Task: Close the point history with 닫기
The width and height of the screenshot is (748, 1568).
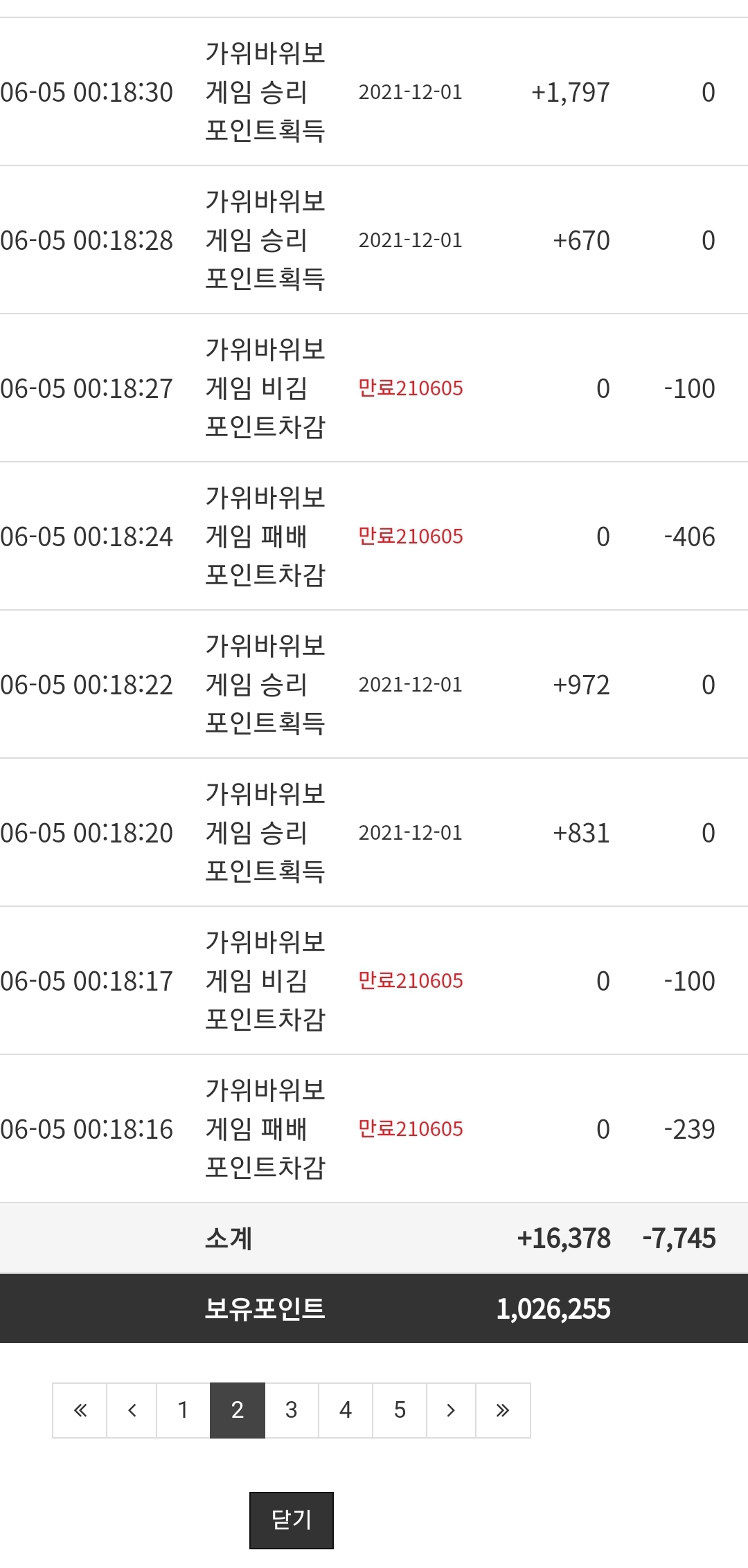Action: point(292,1520)
